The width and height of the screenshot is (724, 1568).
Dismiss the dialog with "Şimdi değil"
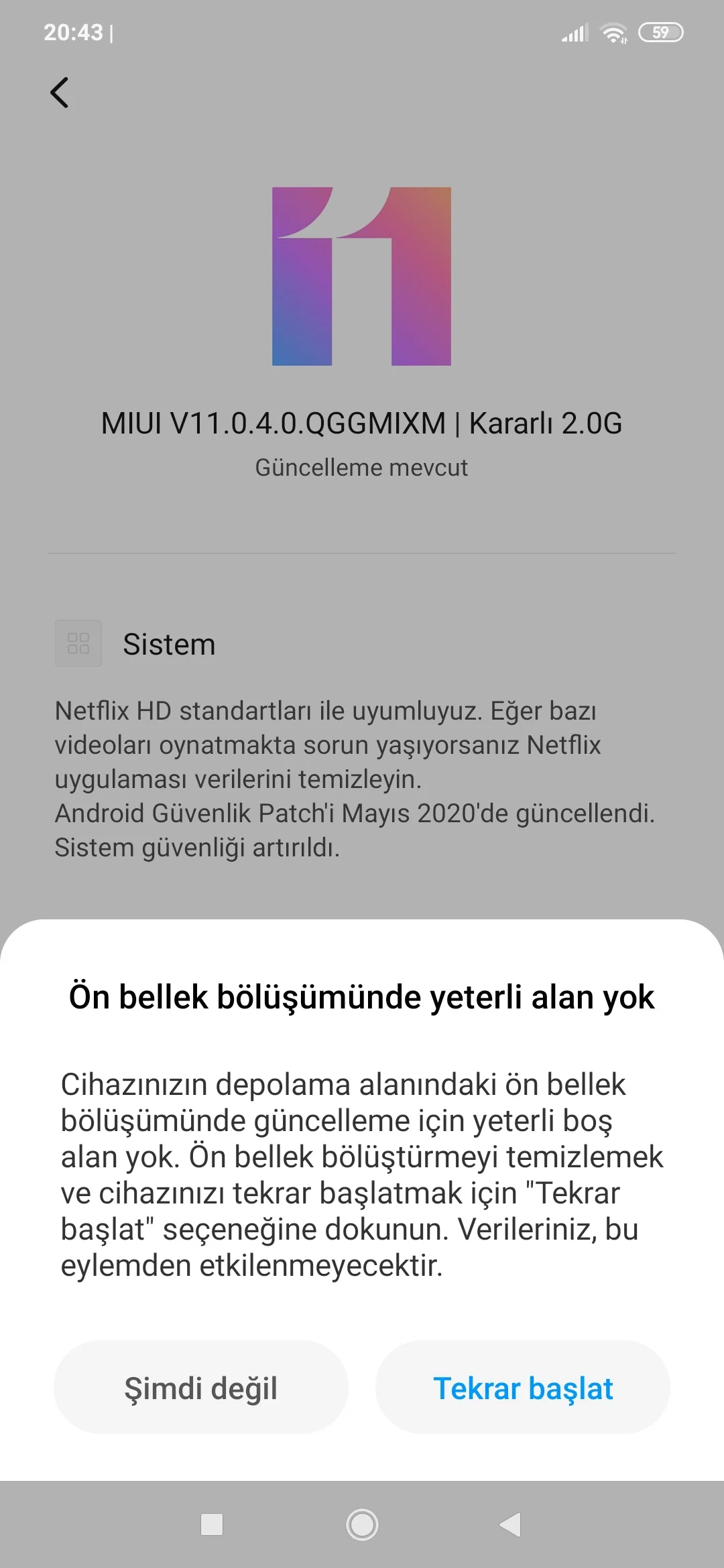click(201, 1388)
